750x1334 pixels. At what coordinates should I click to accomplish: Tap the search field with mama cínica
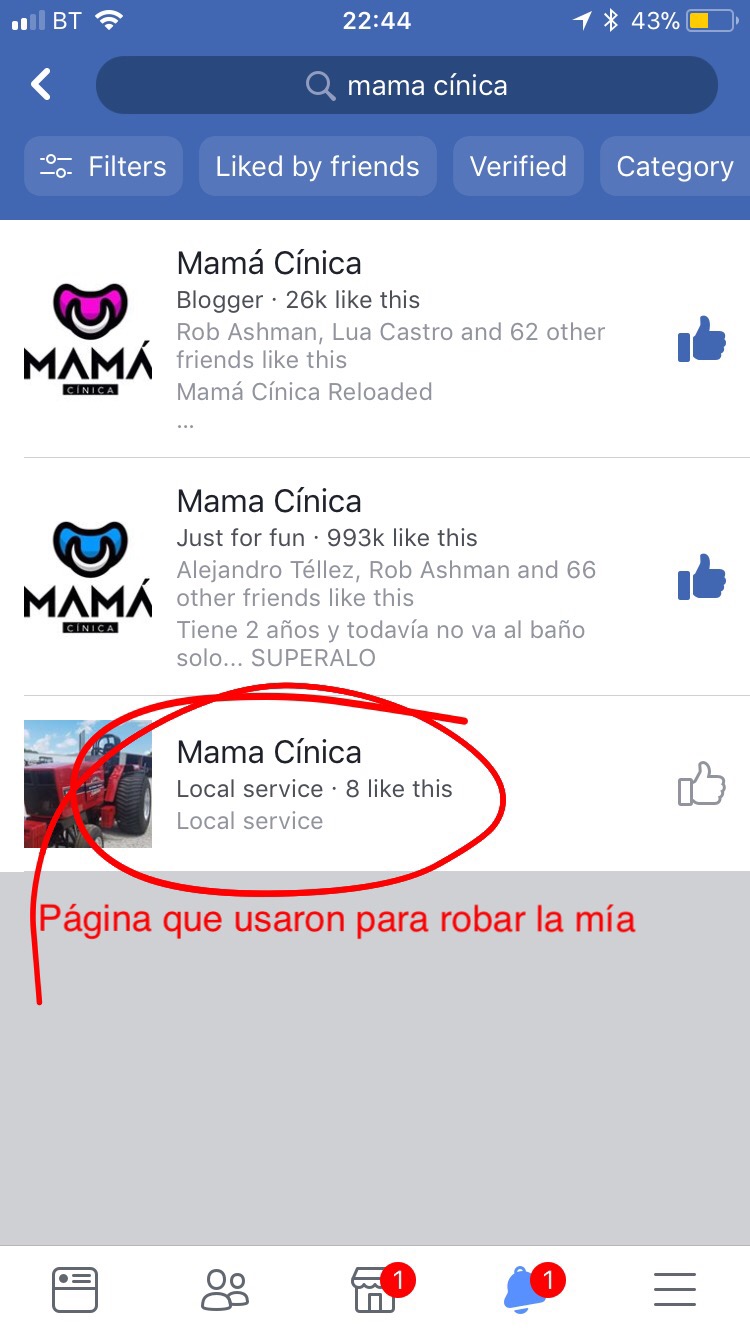tap(407, 86)
